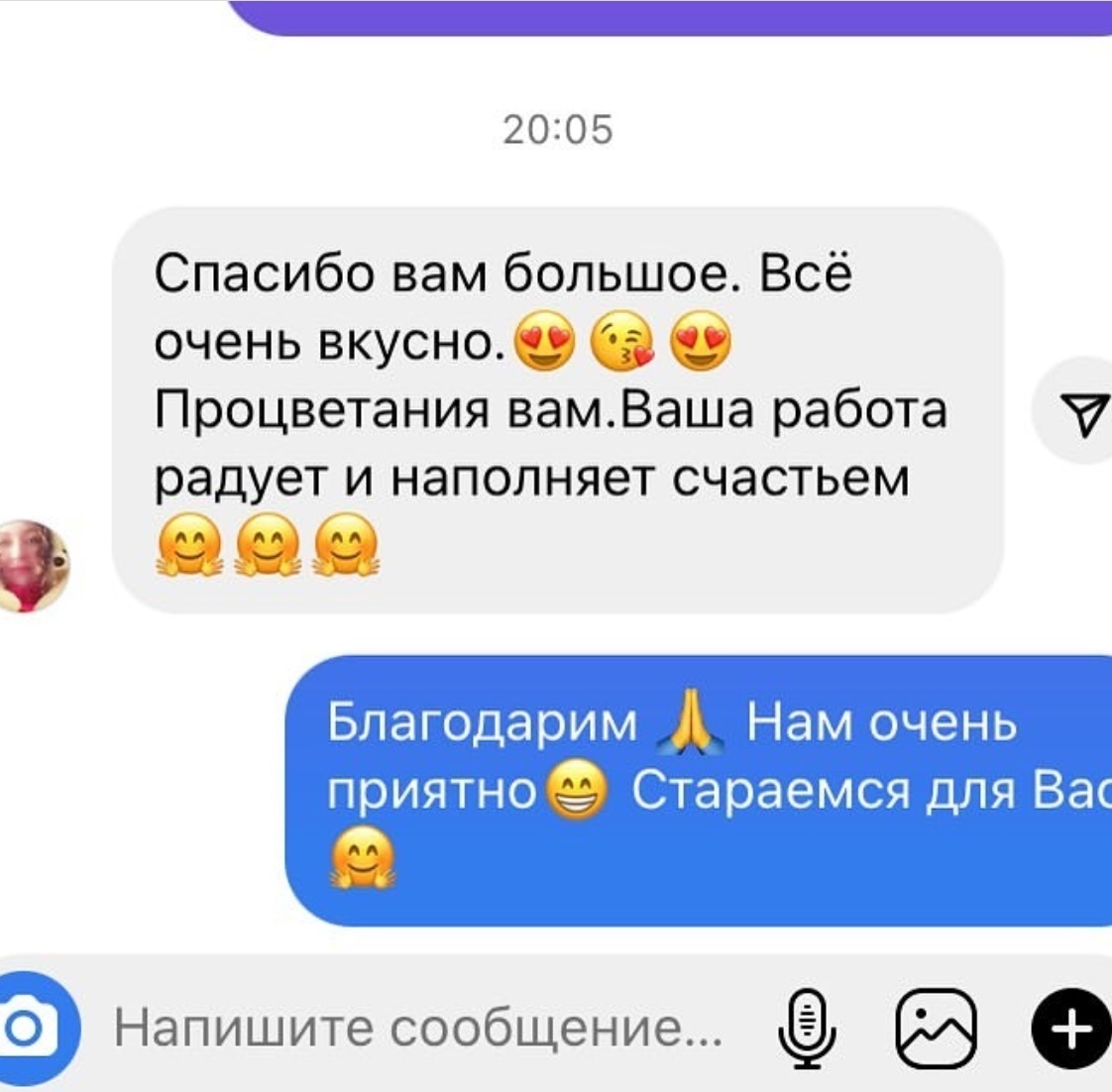Open the photo gallery picker
Viewport: 1112px width, 1092px height.
coord(936,1029)
